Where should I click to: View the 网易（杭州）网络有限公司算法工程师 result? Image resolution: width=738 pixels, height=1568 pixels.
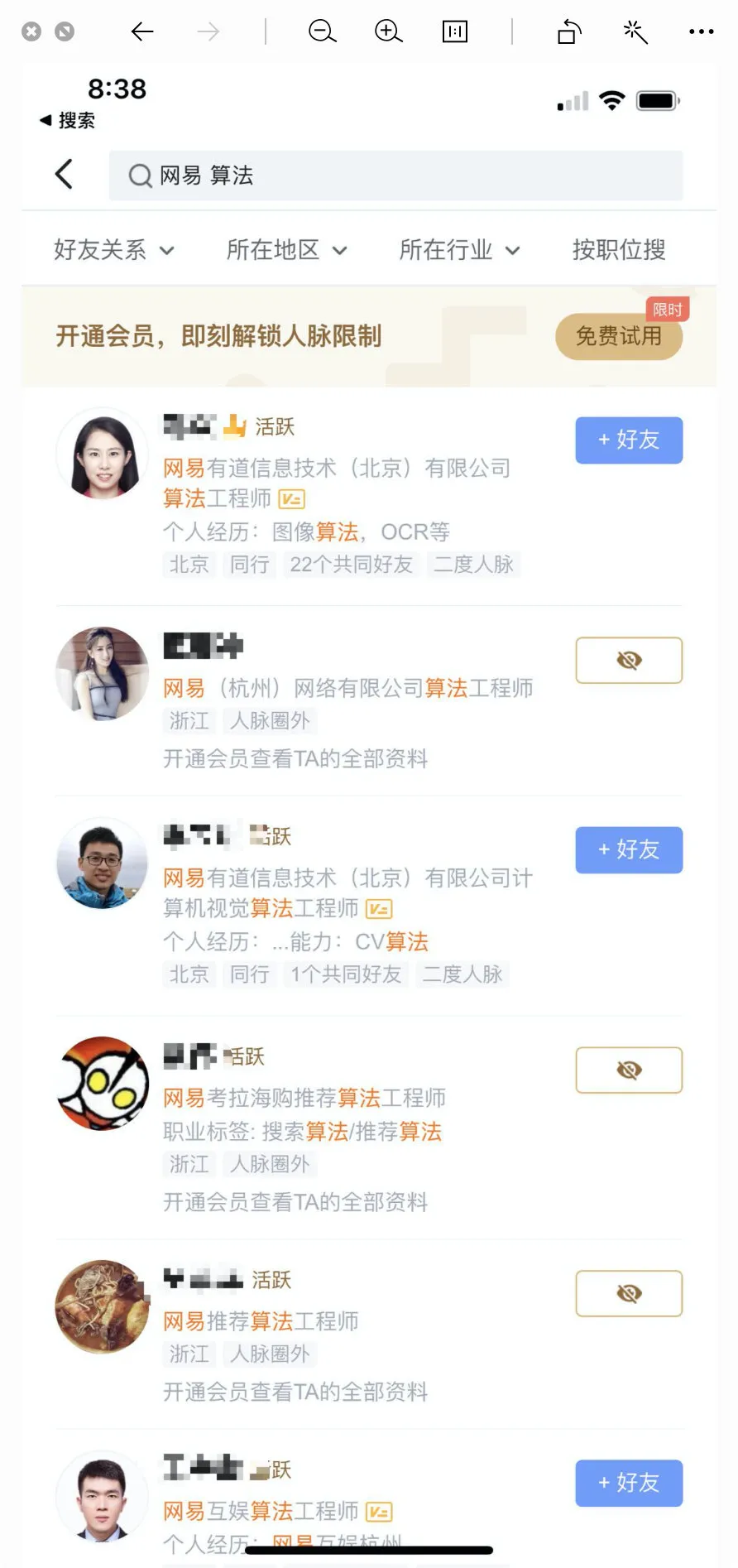coord(347,688)
